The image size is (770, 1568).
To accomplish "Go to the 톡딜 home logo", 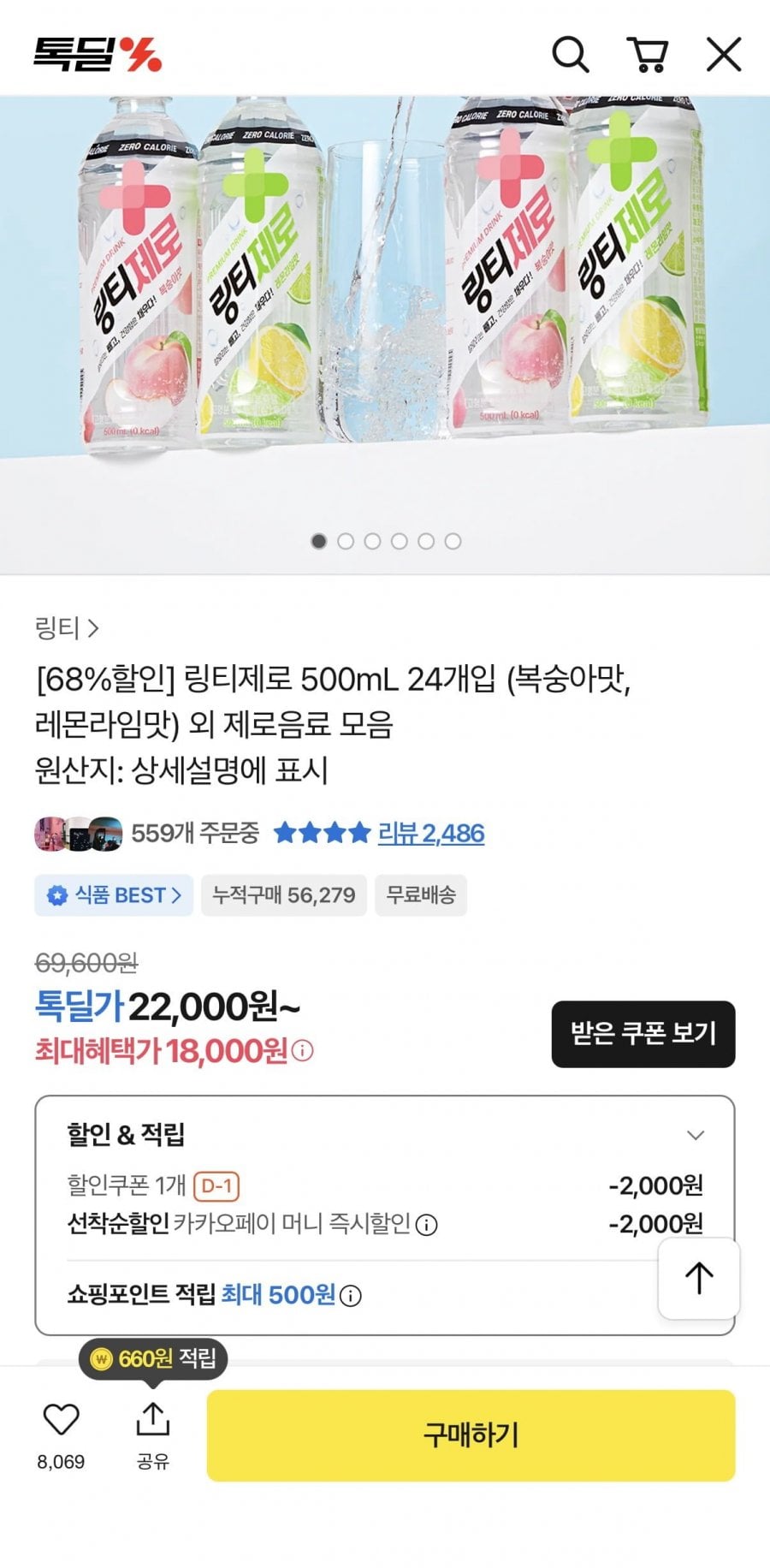I will tap(97, 55).
